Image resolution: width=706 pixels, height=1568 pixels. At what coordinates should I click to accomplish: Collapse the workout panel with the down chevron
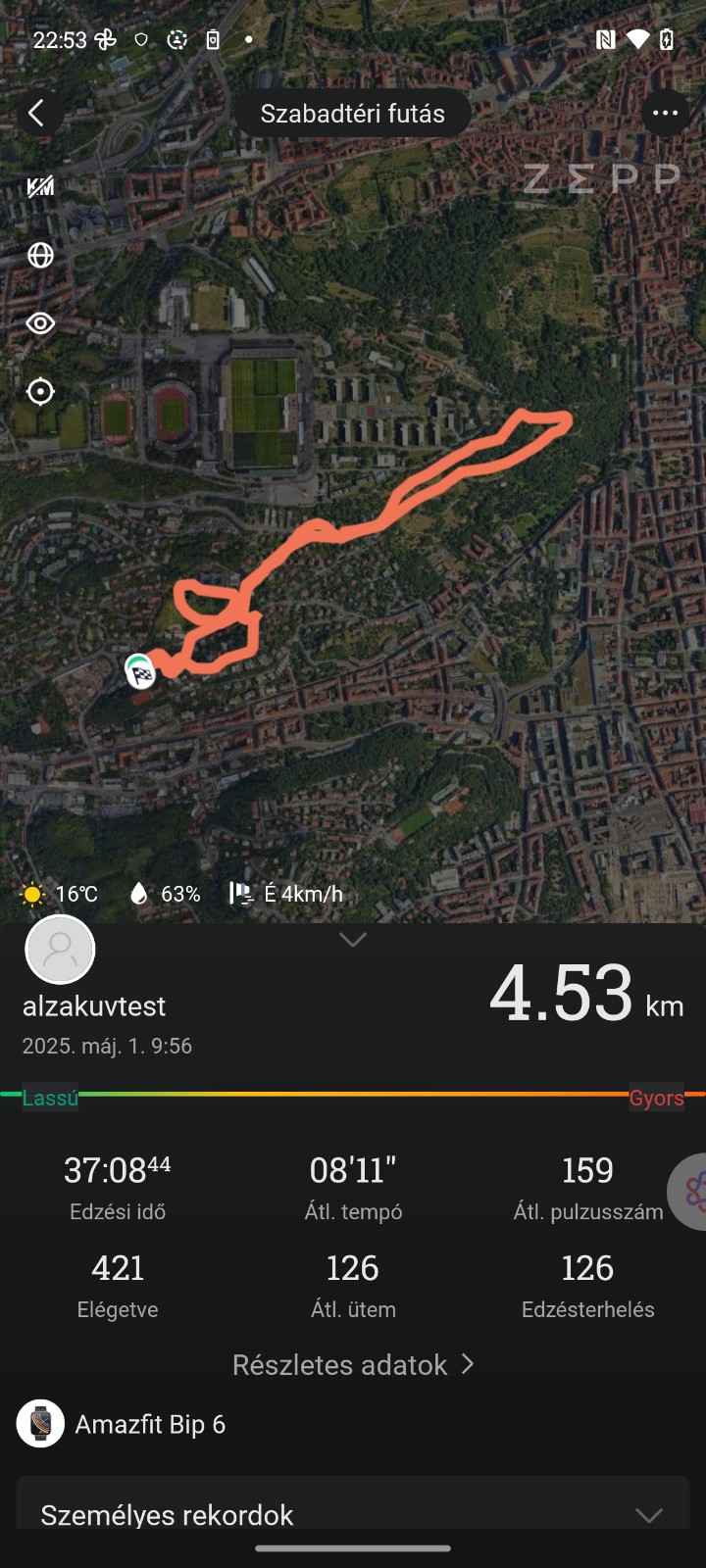pyautogui.click(x=352, y=940)
